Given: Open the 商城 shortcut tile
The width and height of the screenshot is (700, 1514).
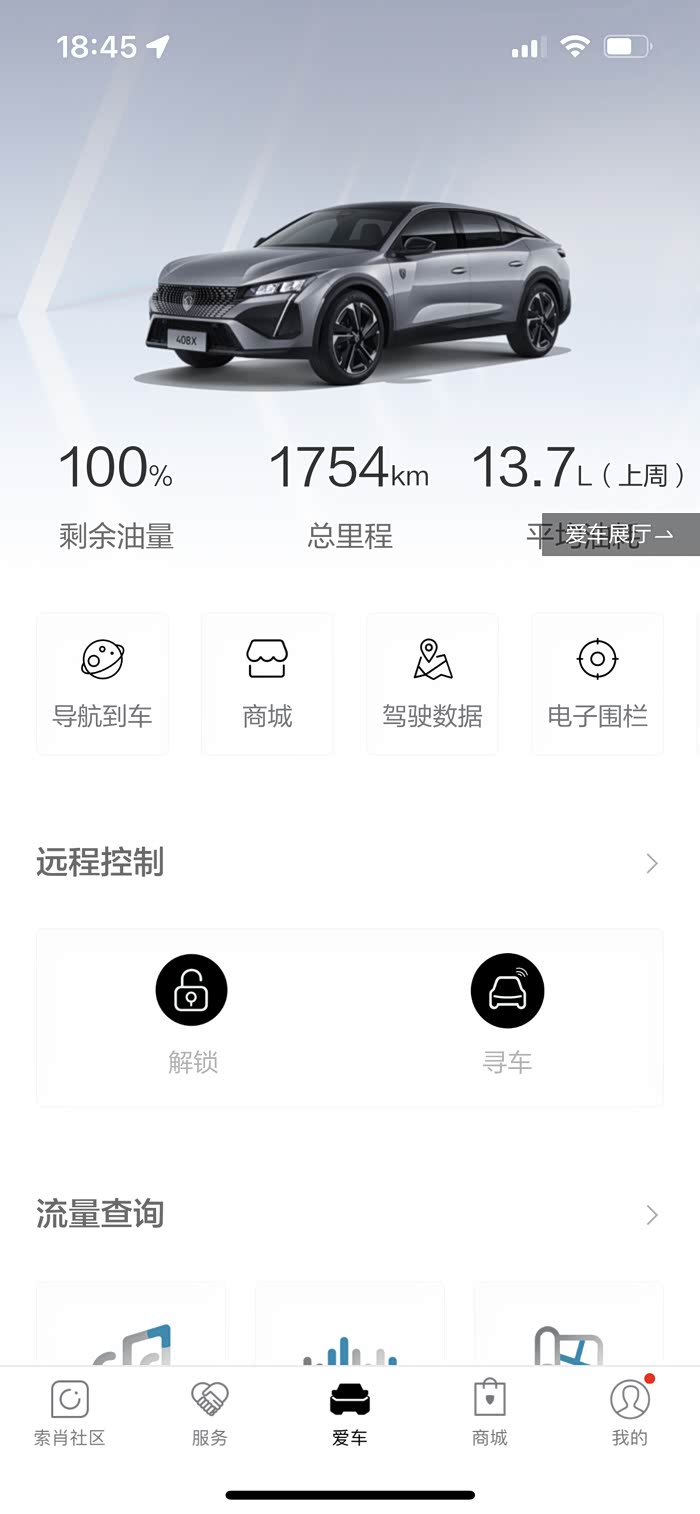Looking at the screenshot, I should pyautogui.click(x=267, y=684).
